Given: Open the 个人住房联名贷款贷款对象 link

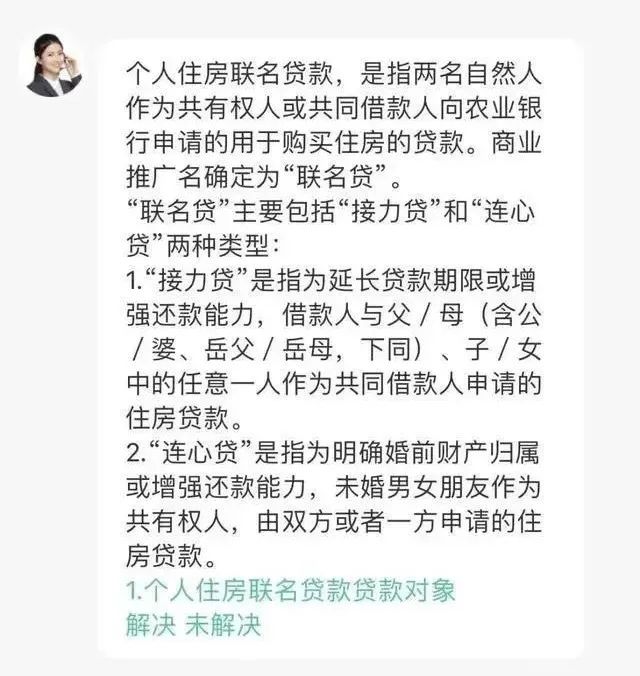Looking at the screenshot, I should pos(290,590).
